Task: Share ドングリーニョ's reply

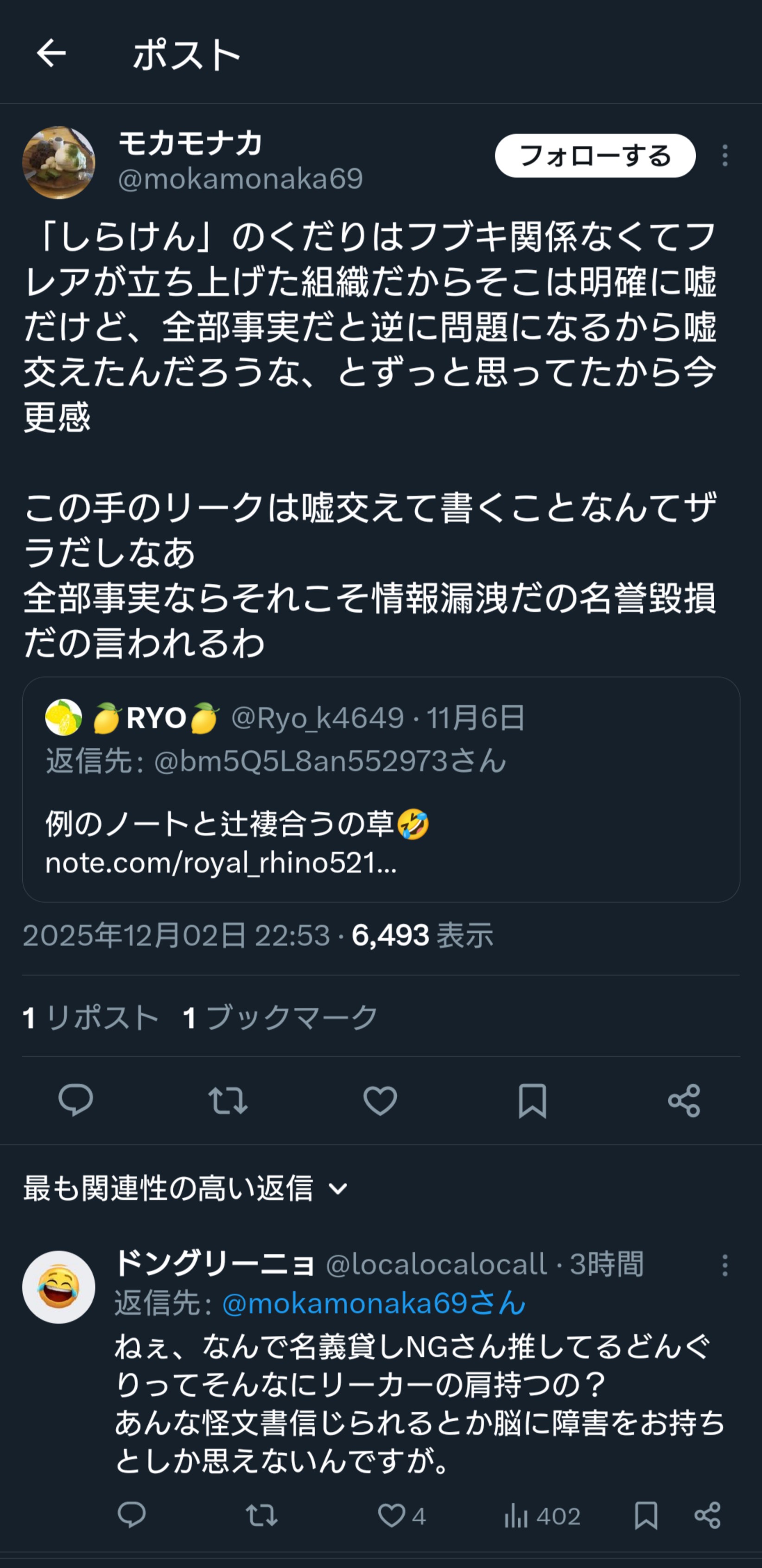Action: (707, 1516)
